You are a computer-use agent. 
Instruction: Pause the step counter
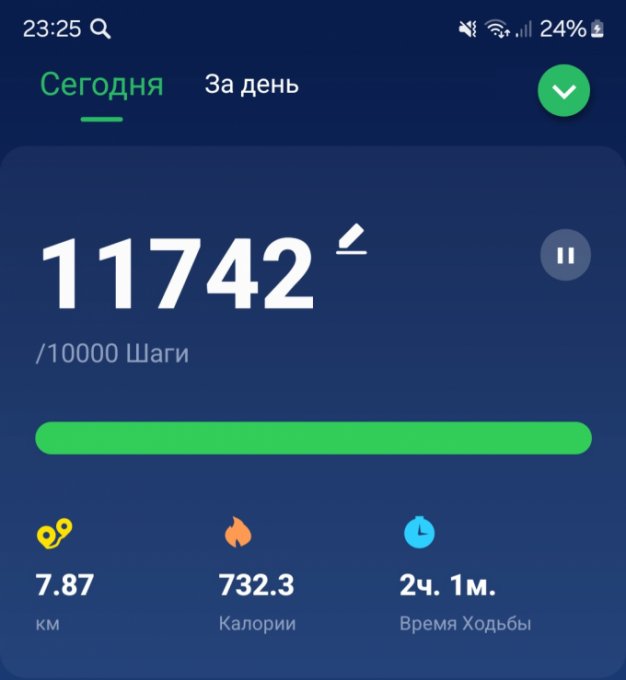click(x=566, y=255)
